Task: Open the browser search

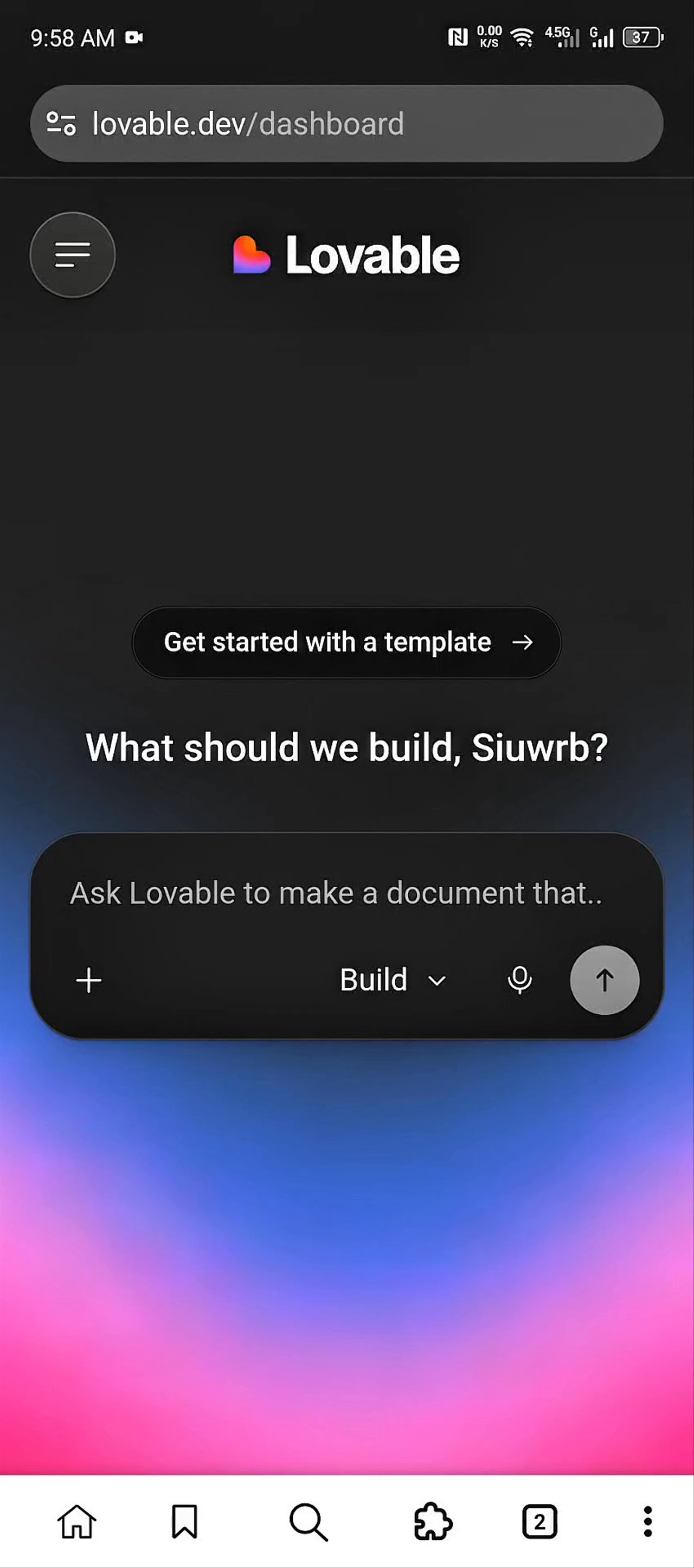Action: [x=309, y=1522]
